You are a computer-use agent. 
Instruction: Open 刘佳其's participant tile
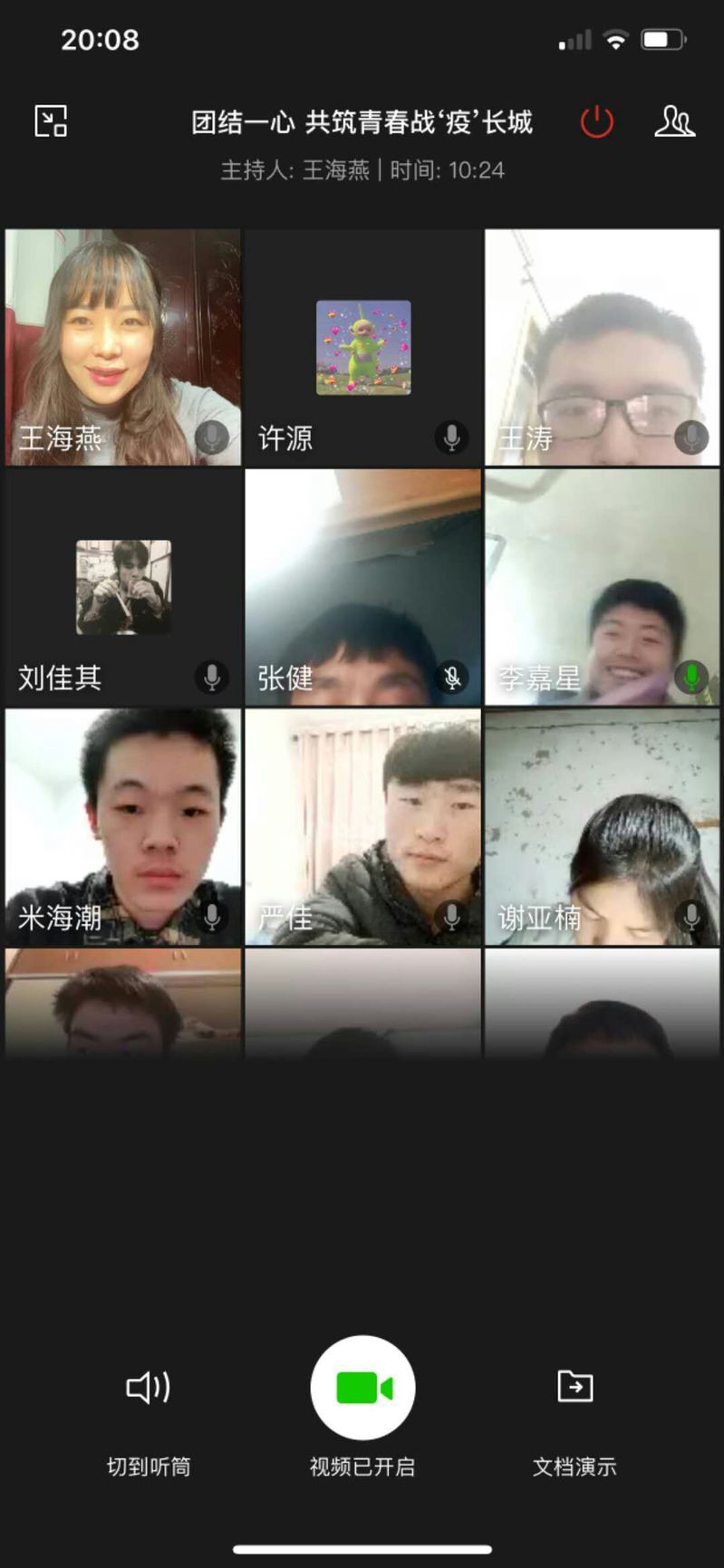point(123,587)
